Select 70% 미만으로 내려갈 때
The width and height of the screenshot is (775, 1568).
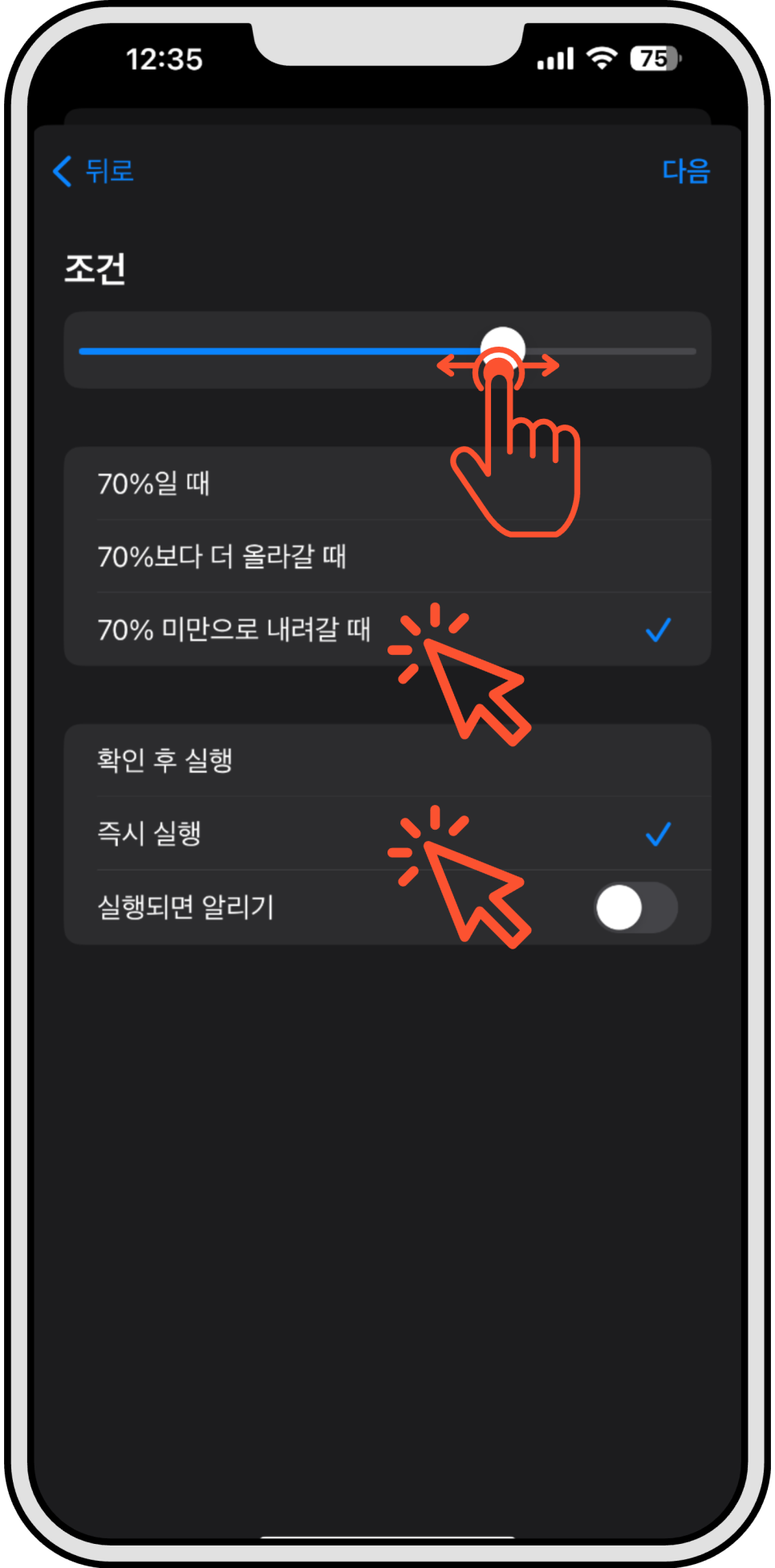click(387, 630)
